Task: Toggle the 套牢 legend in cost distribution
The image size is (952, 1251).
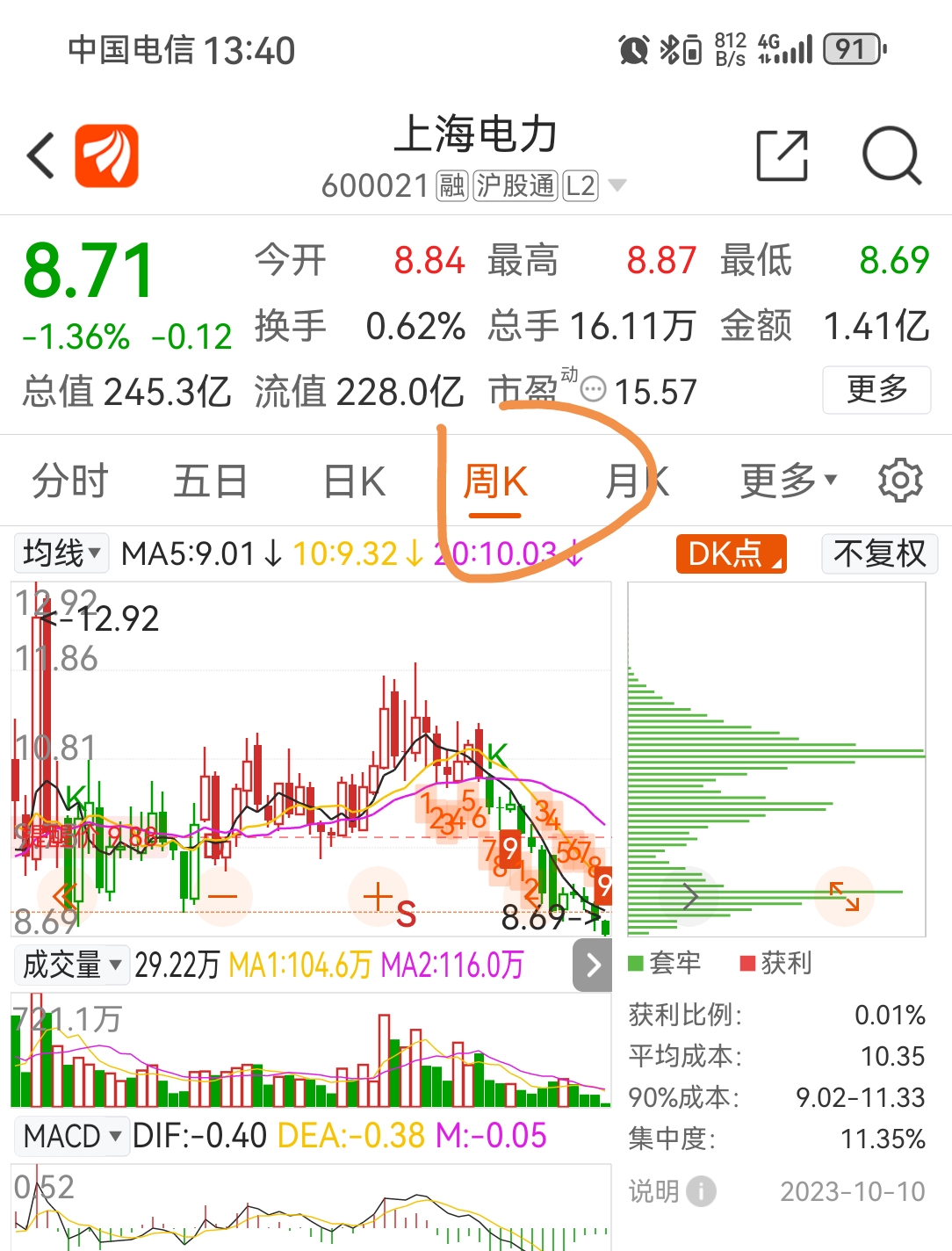Action: coord(664,964)
